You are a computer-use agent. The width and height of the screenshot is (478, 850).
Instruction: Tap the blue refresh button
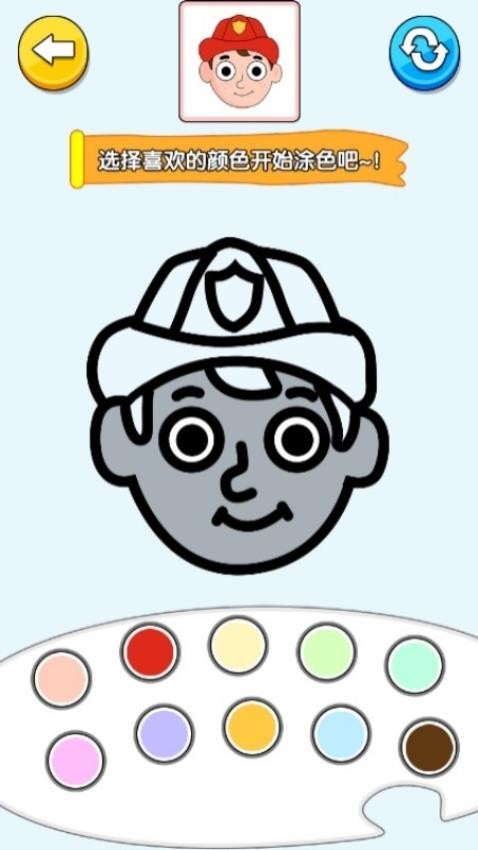[424, 53]
